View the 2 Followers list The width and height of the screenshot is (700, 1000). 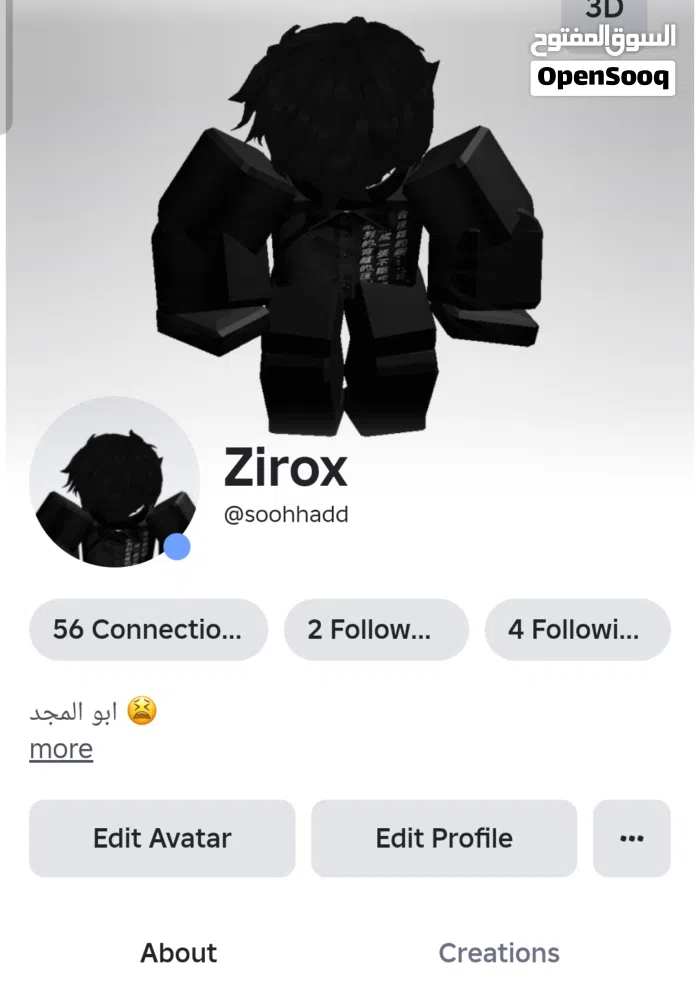pos(376,630)
